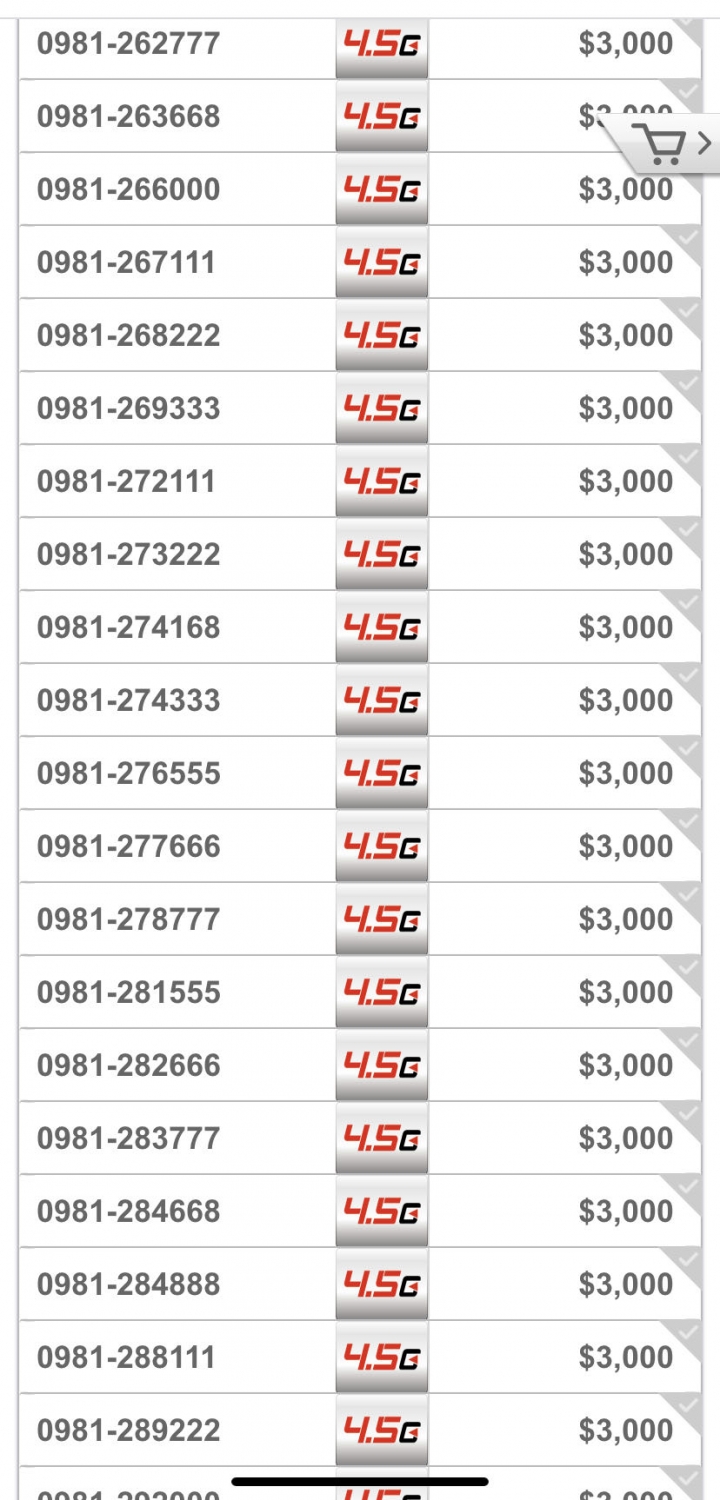Select number 0981-274333
720x1500 pixels.
pyautogui.click(x=361, y=700)
